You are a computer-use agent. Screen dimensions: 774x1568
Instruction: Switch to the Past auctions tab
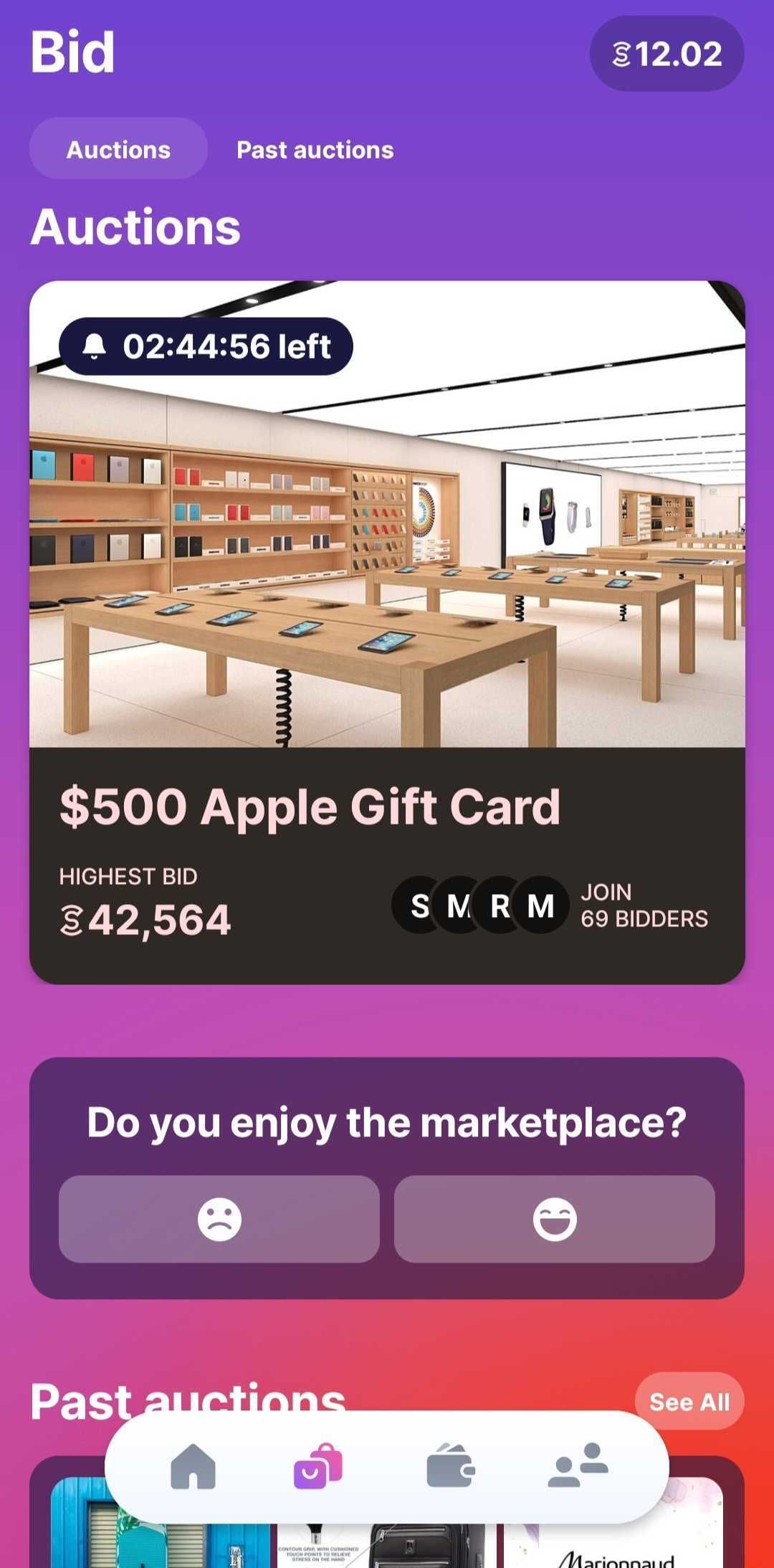click(315, 149)
